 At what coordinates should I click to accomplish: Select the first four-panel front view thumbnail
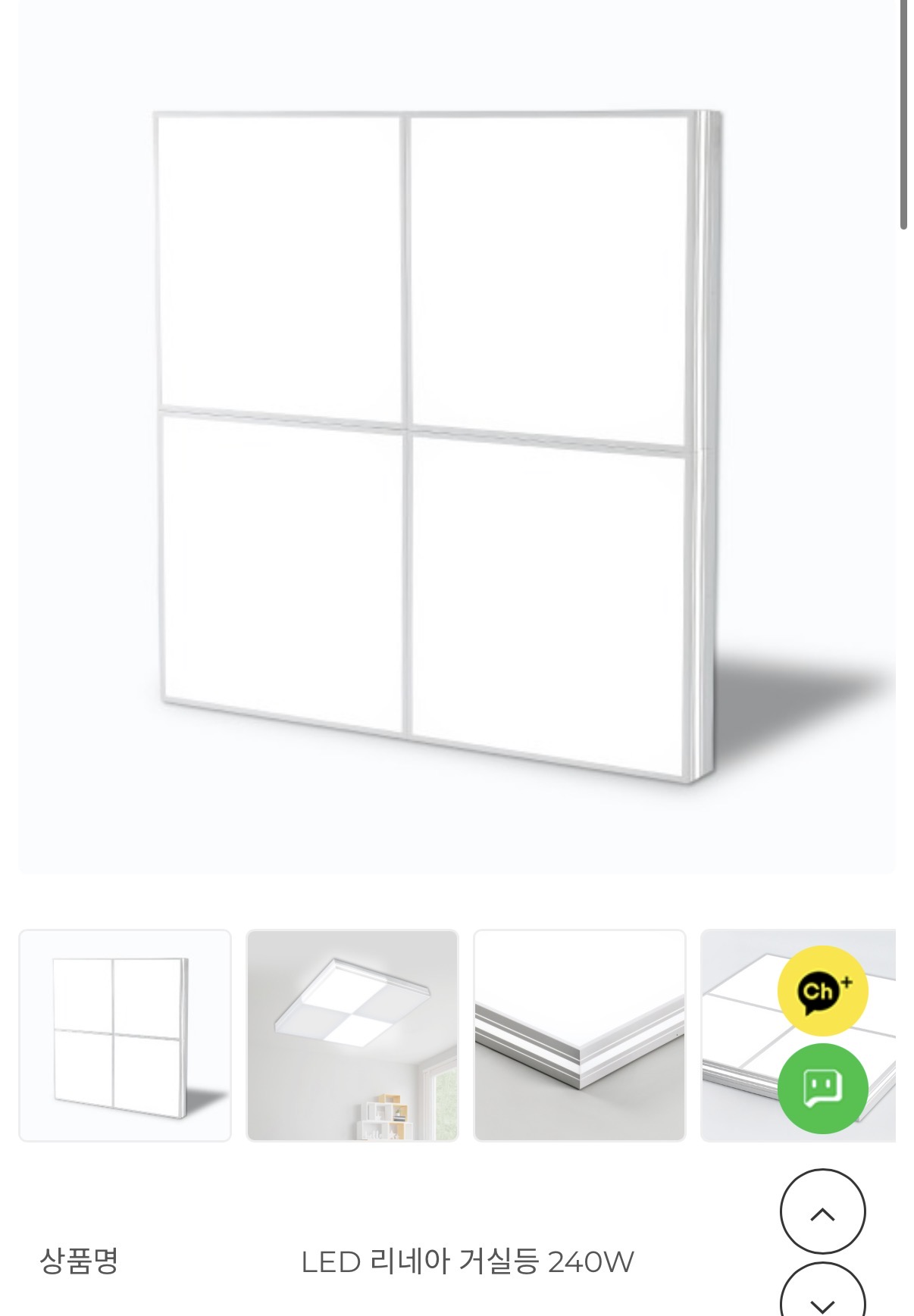[125, 1035]
